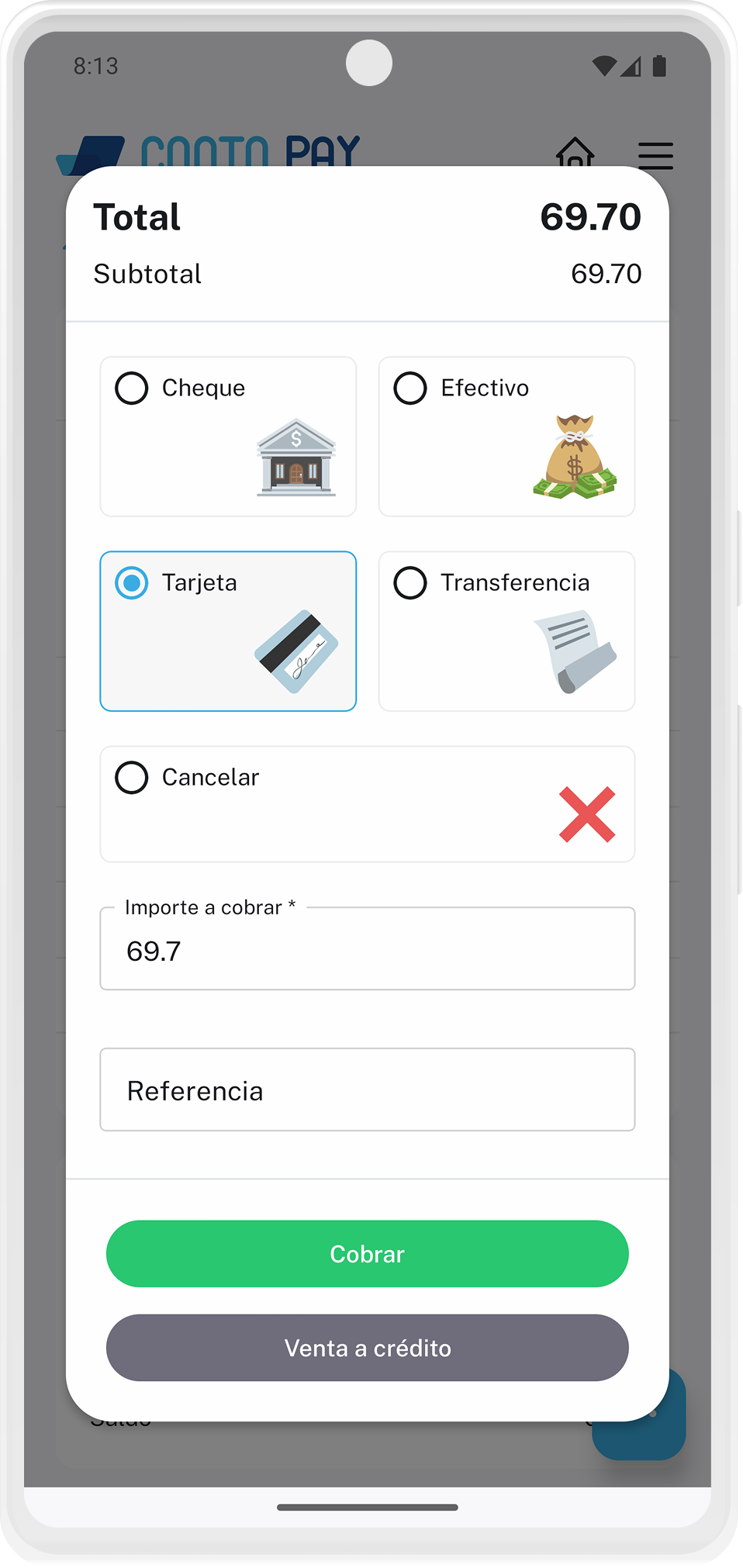Select the Tarjeta payment option

pyautogui.click(x=132, y=583)
